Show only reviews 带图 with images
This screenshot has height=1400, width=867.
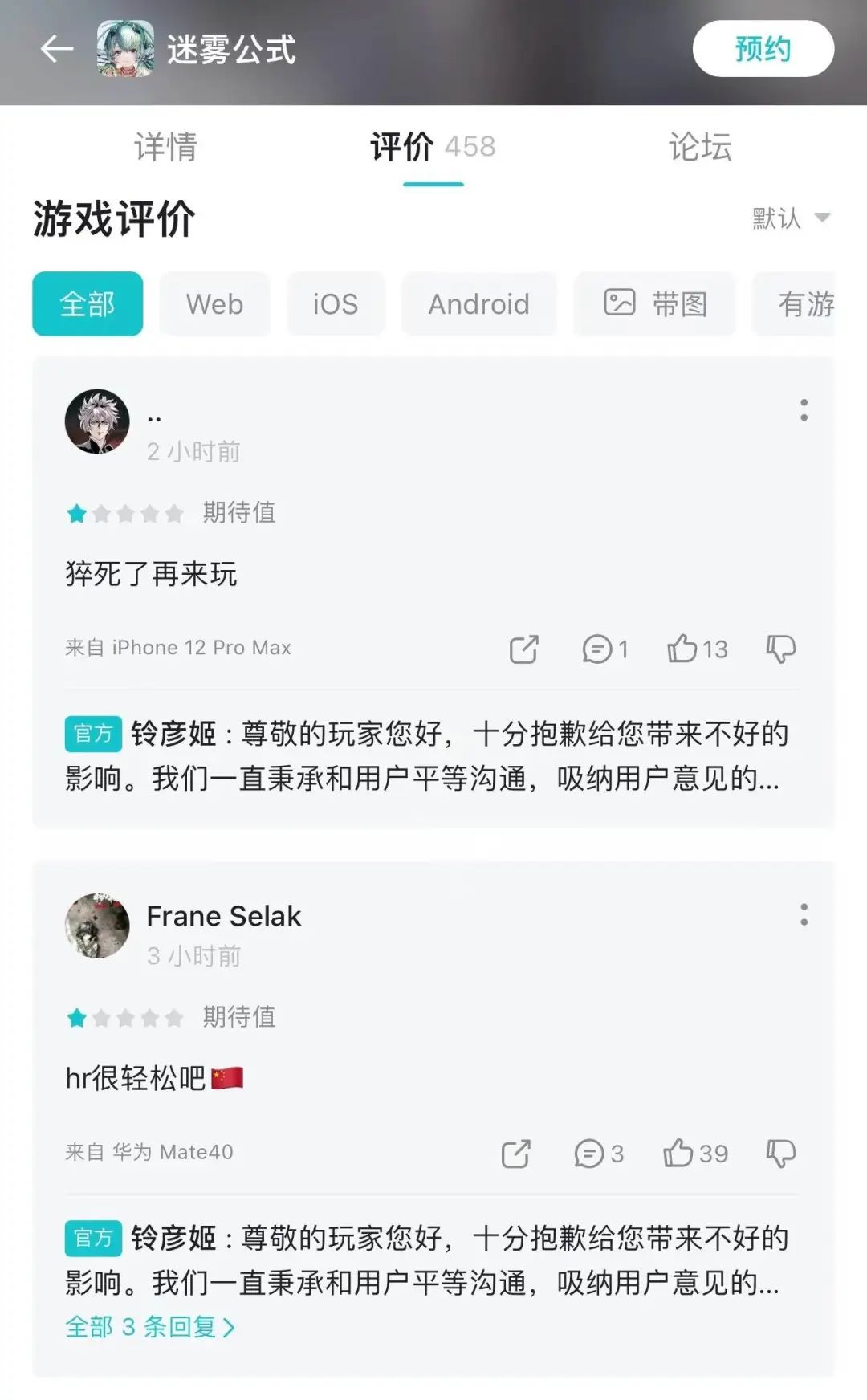[654, 304]
